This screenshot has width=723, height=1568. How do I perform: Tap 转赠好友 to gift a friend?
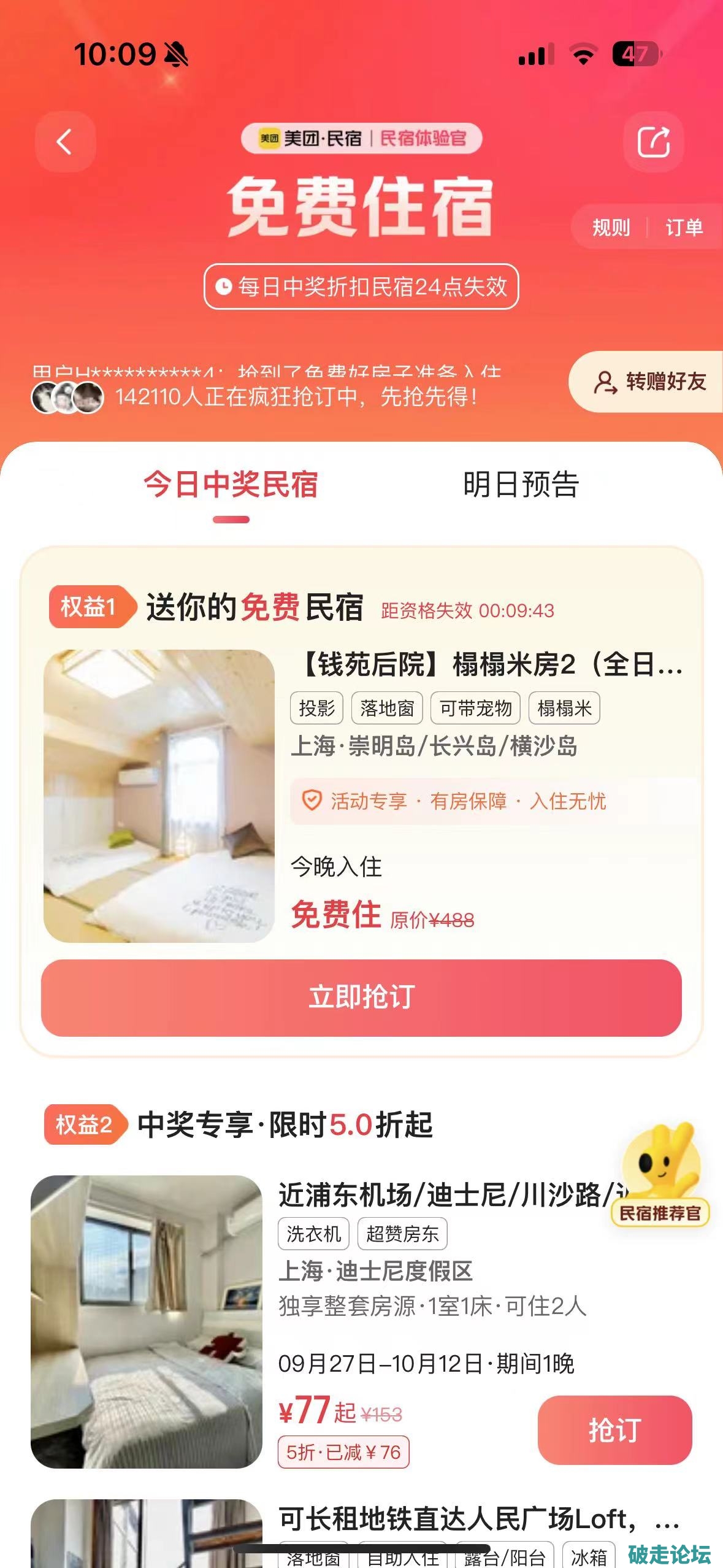pyautogui.click(x=650, y=382)
